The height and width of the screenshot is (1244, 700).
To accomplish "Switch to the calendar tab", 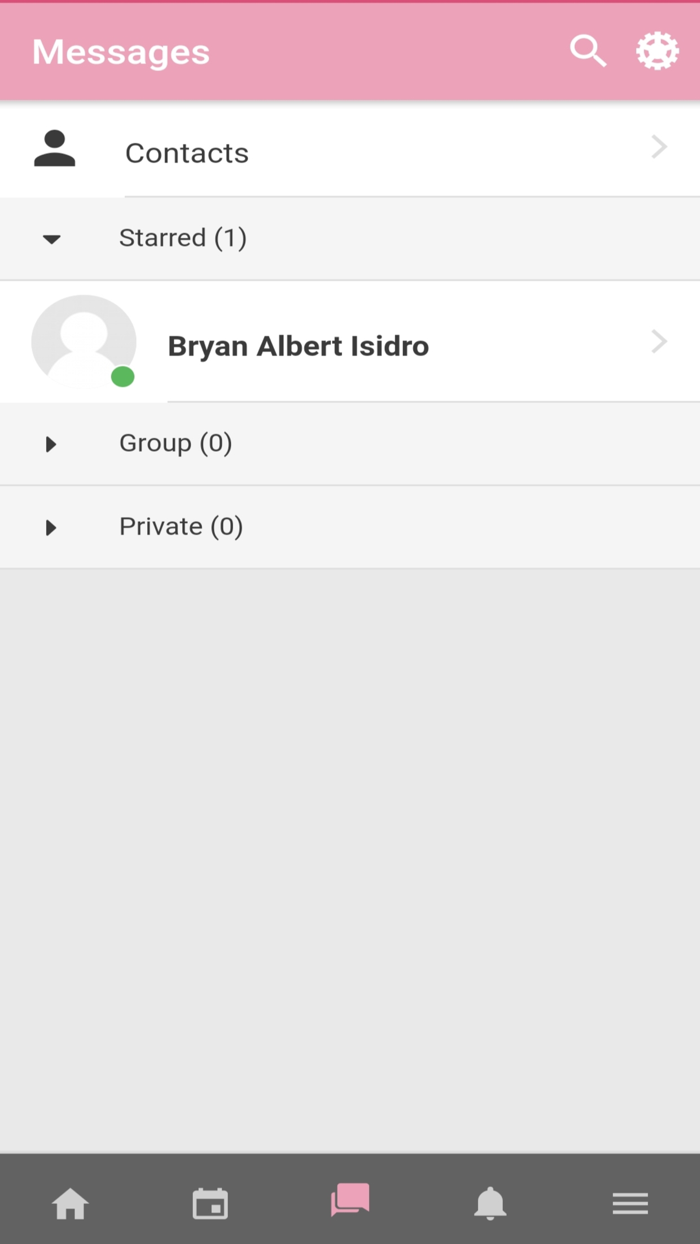I will (210, 1203).
